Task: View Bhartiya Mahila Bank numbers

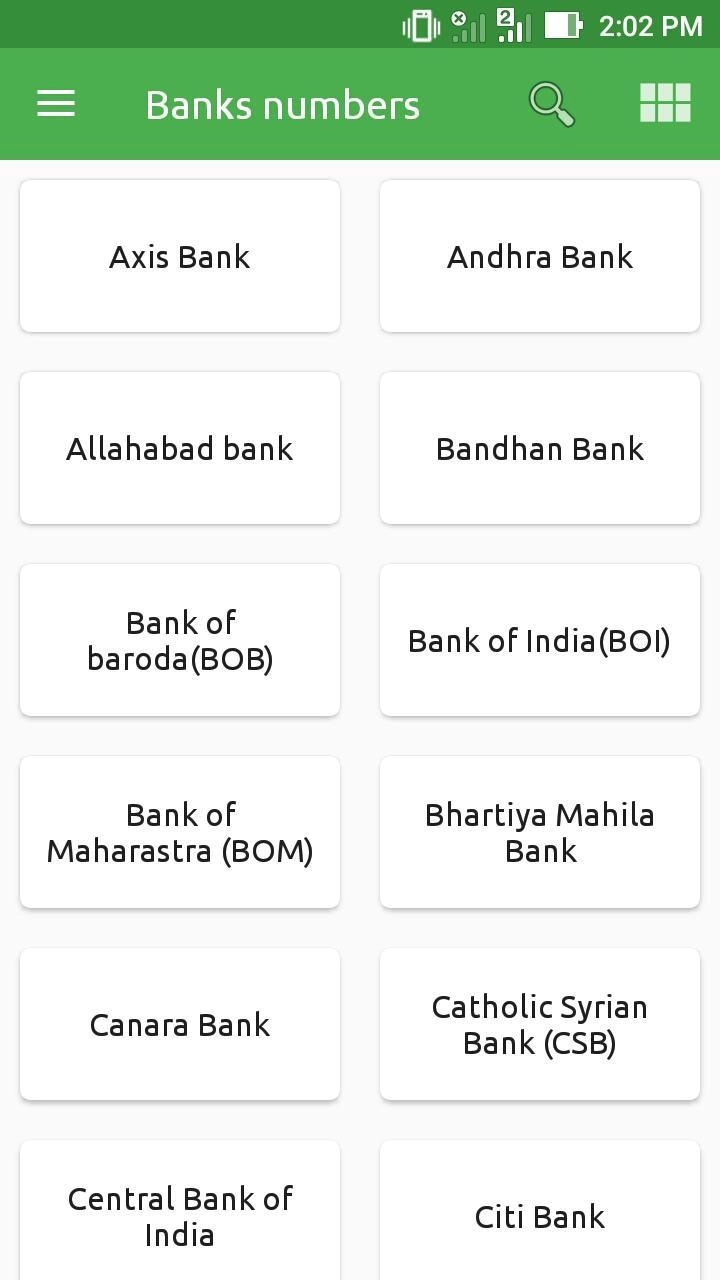Action: 540,832
